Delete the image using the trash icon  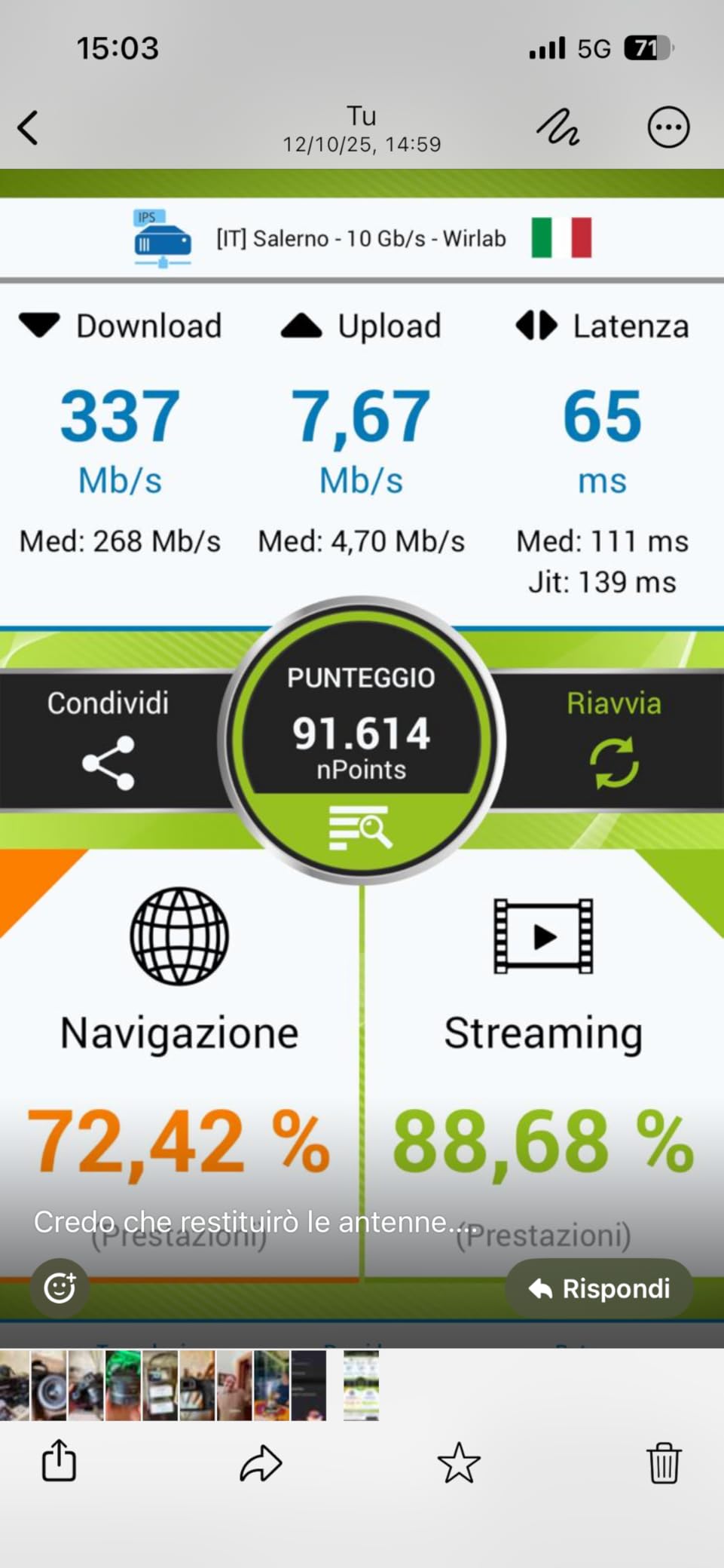(665, 1462)
